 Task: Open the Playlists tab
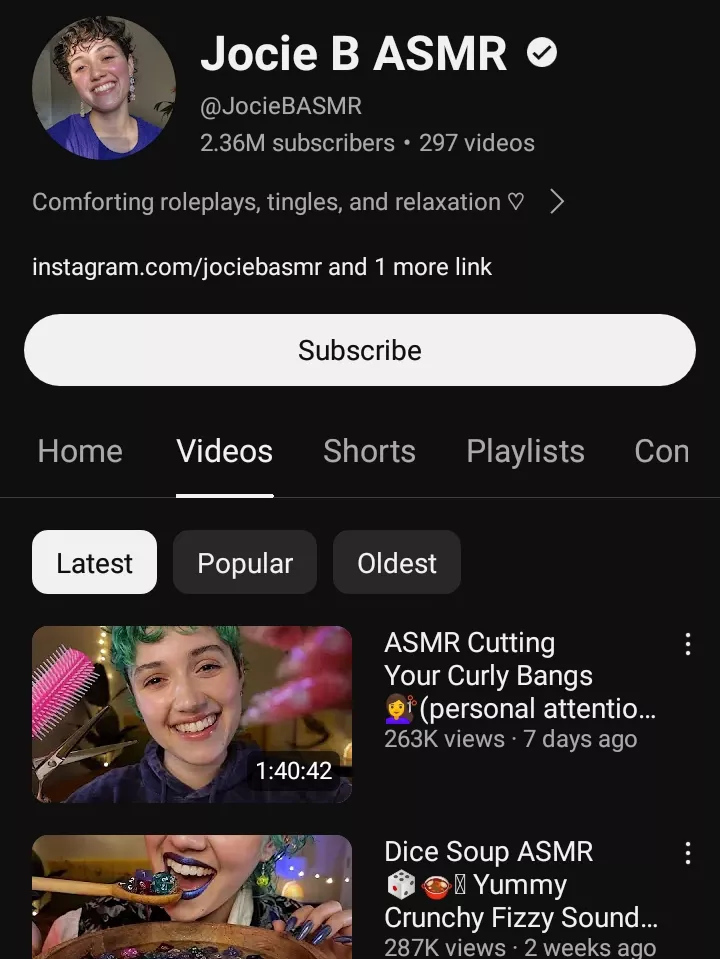click(x=525, y=451)
